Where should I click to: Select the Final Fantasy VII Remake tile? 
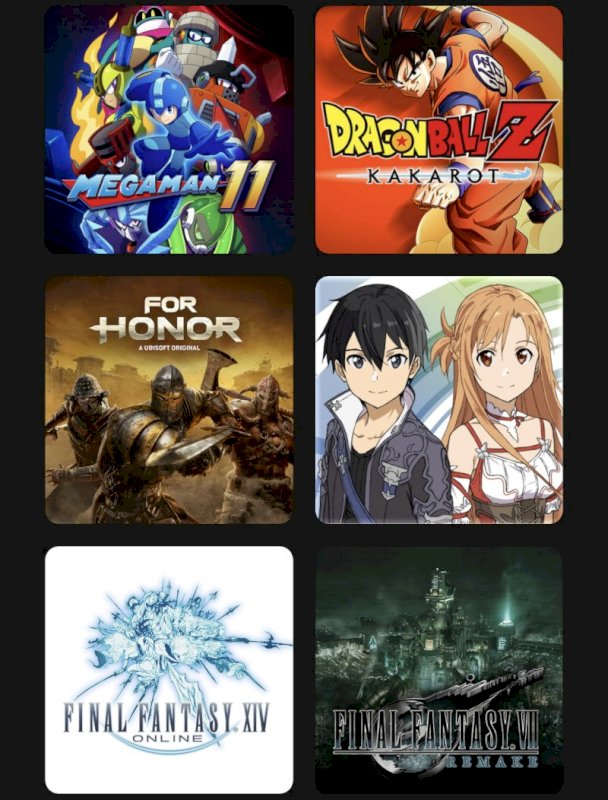click(439, 669)
